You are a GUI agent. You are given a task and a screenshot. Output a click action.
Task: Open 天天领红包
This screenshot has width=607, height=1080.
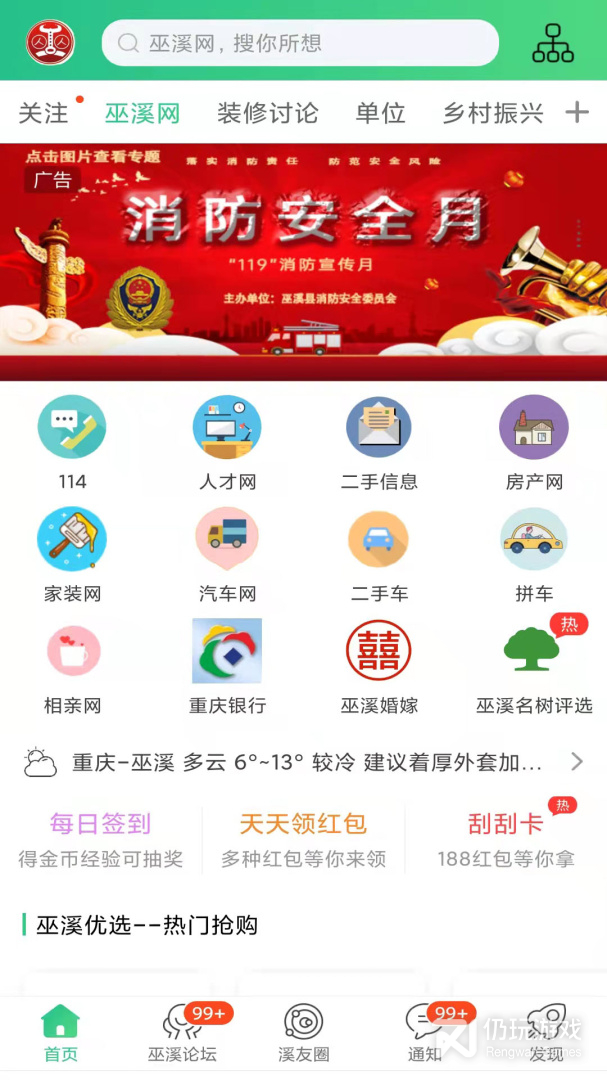(x=303, y=840)
